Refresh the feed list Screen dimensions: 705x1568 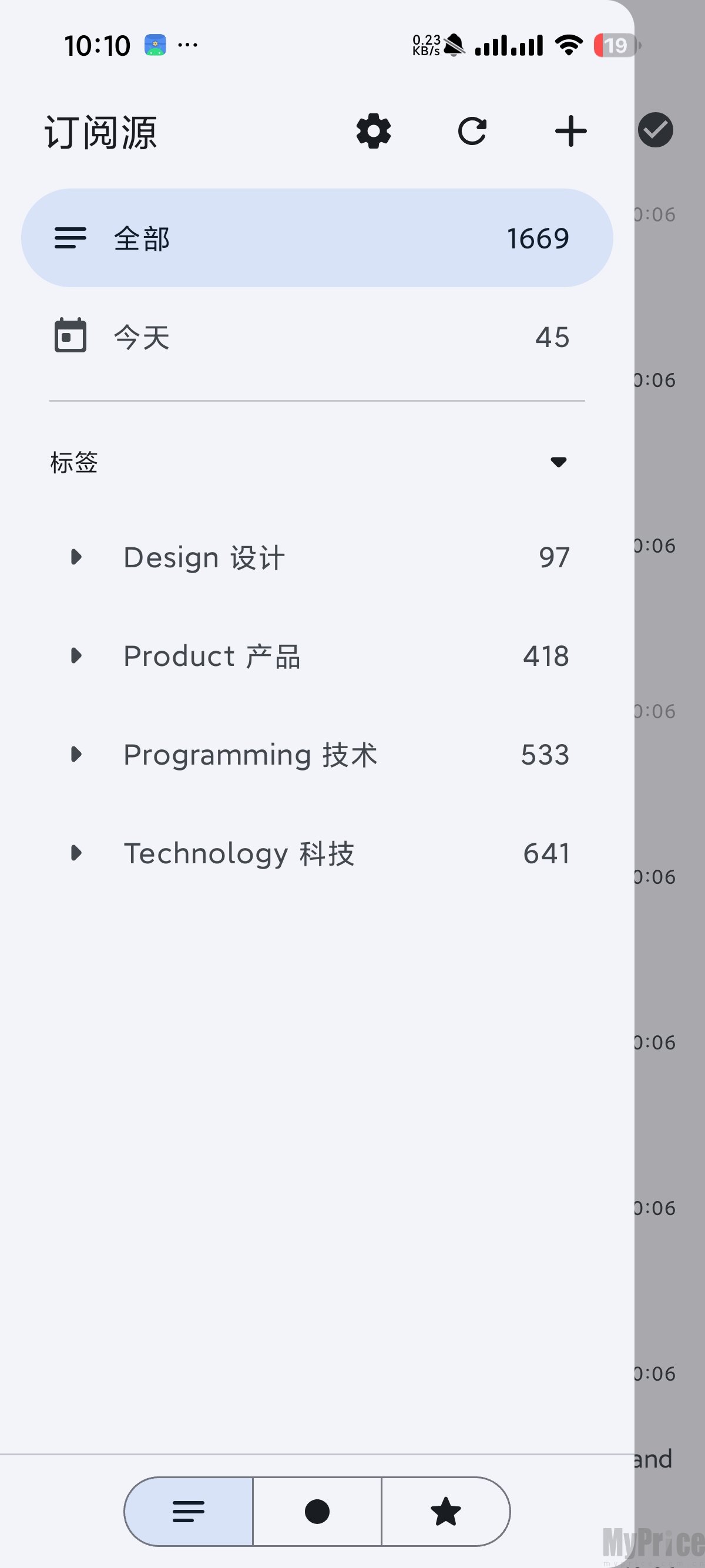click(472, 130)
